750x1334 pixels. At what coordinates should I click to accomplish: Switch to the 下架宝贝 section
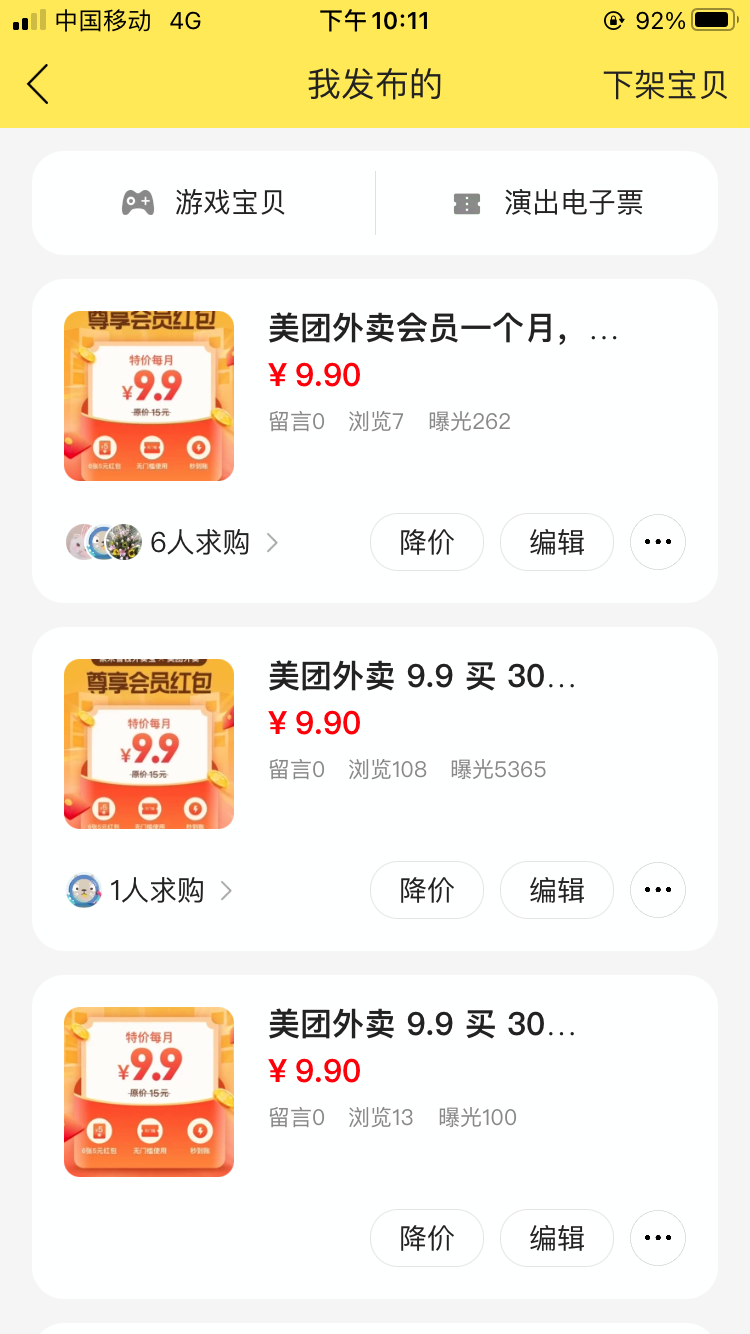coord(666,85)
